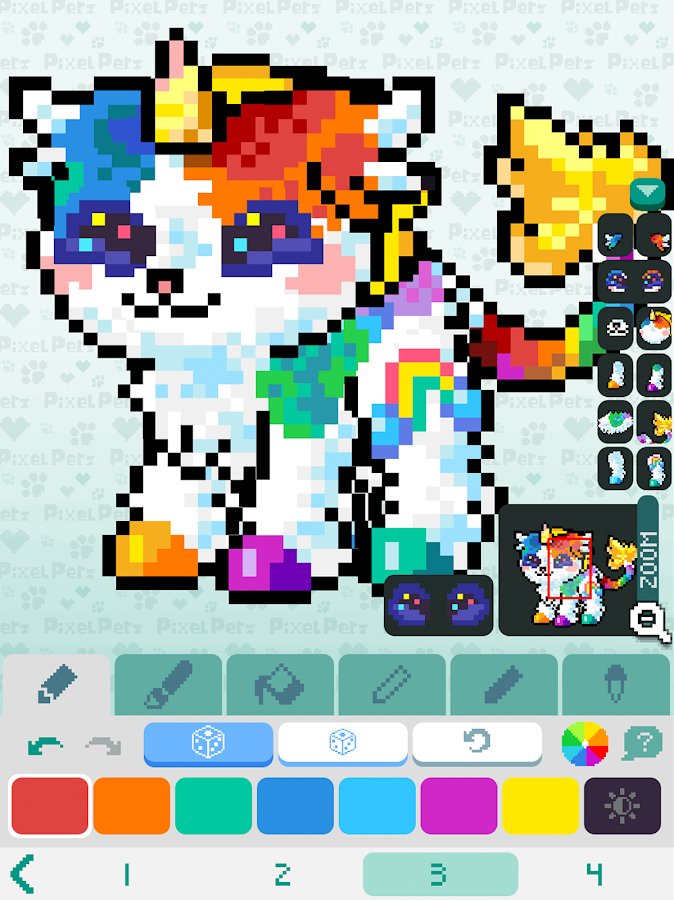Tap the filled dice randomize button

[x=208, y=743]
